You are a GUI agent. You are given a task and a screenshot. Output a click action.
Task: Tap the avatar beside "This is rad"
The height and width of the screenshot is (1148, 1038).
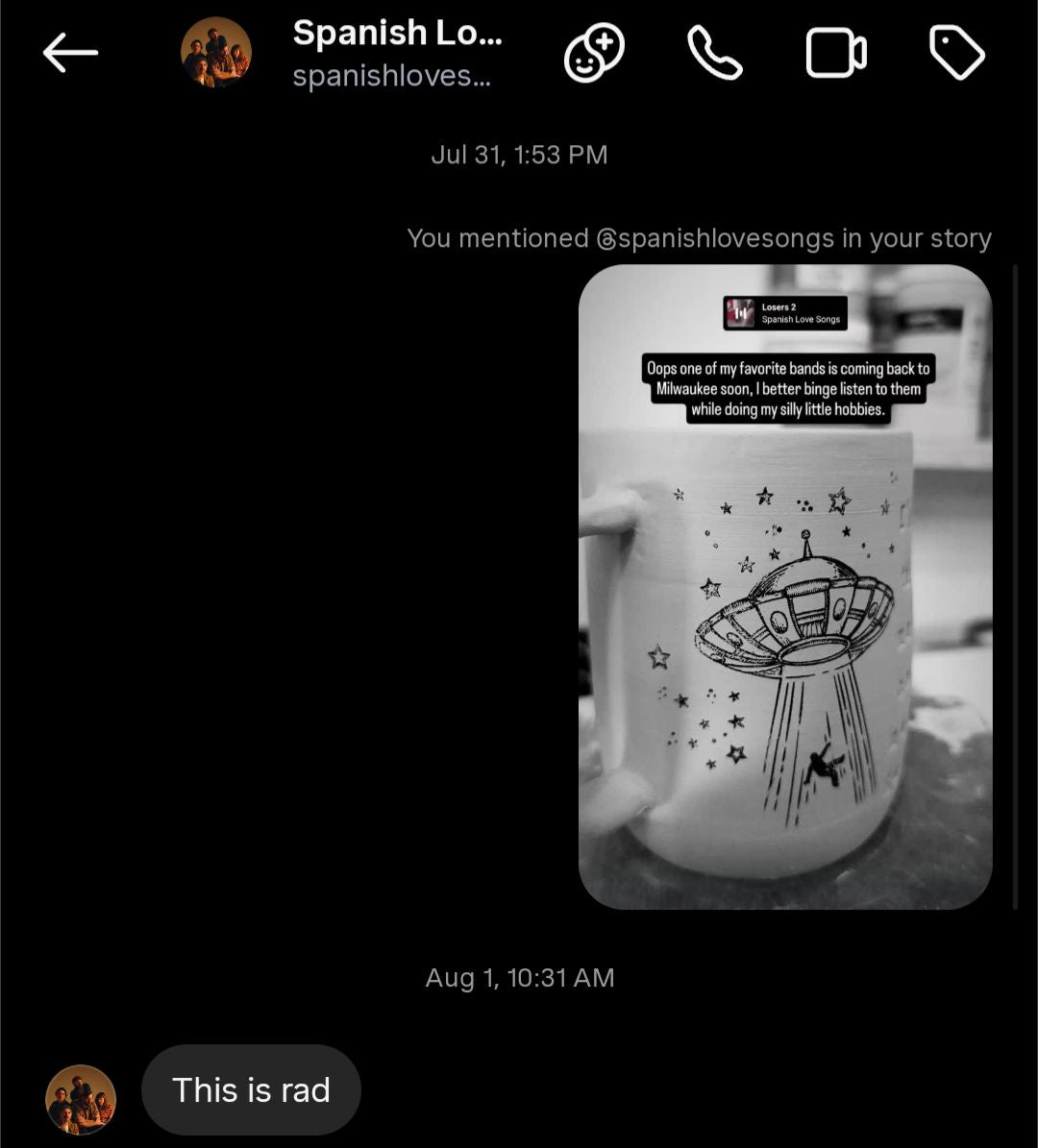81,1099
